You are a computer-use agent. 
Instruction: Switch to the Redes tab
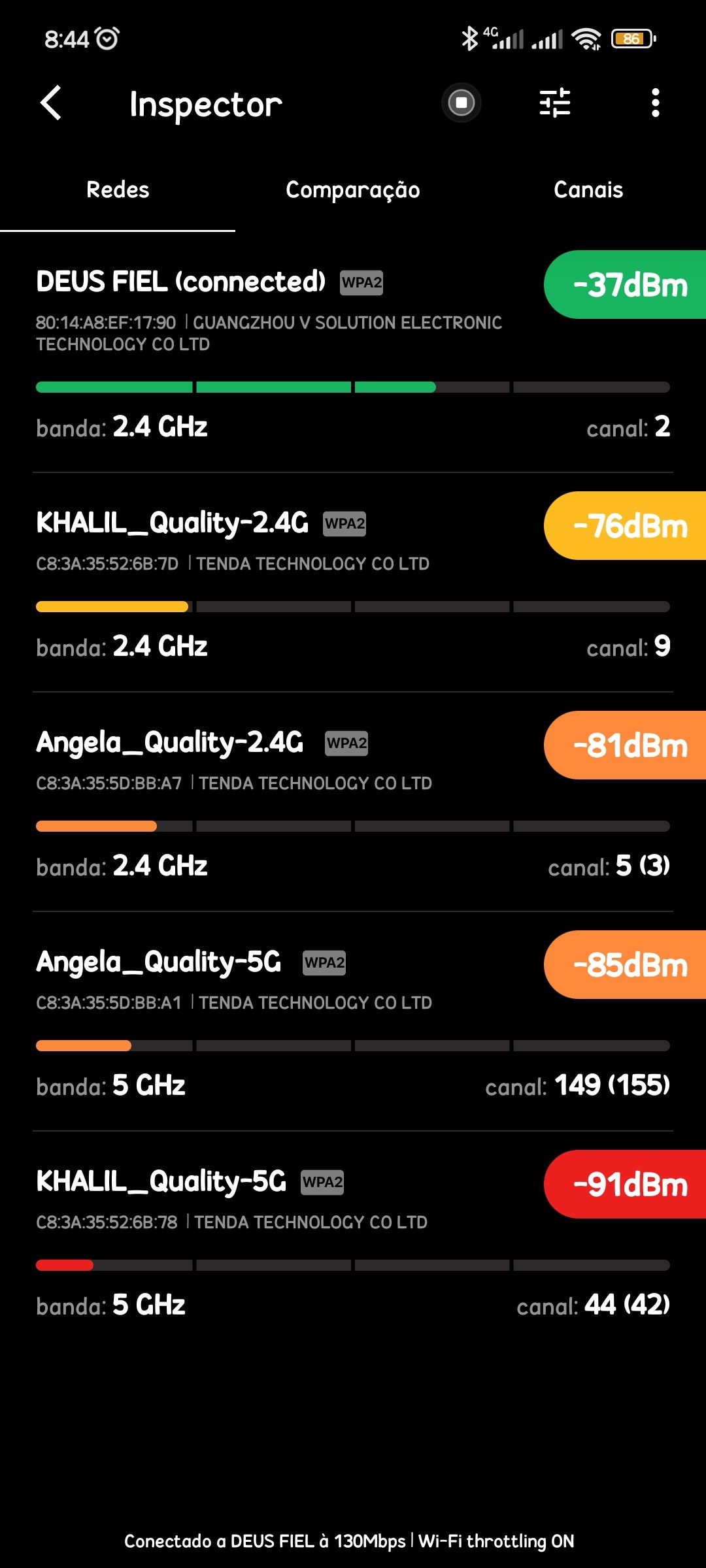point(118,190)
